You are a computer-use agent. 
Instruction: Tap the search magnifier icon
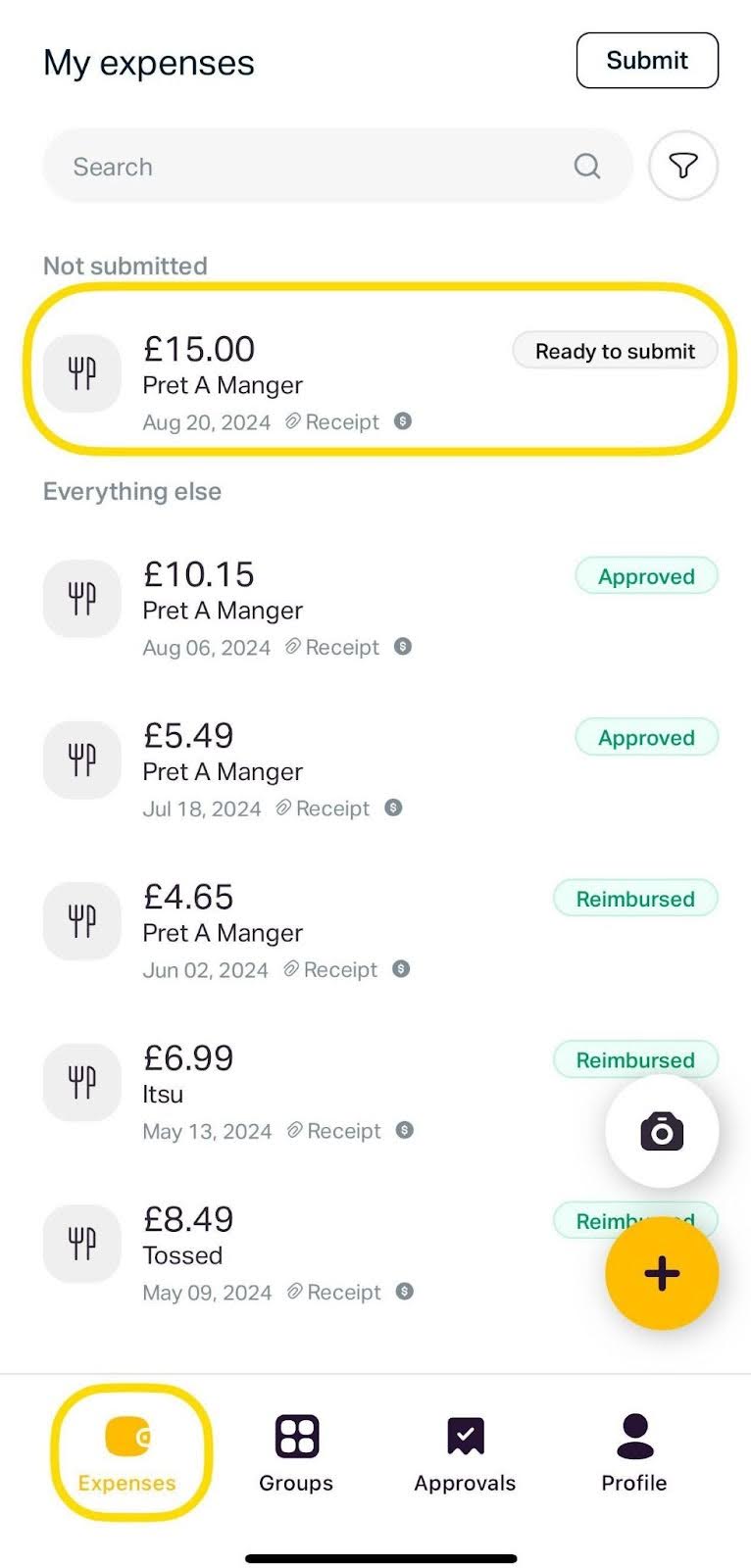click(586, 166)
